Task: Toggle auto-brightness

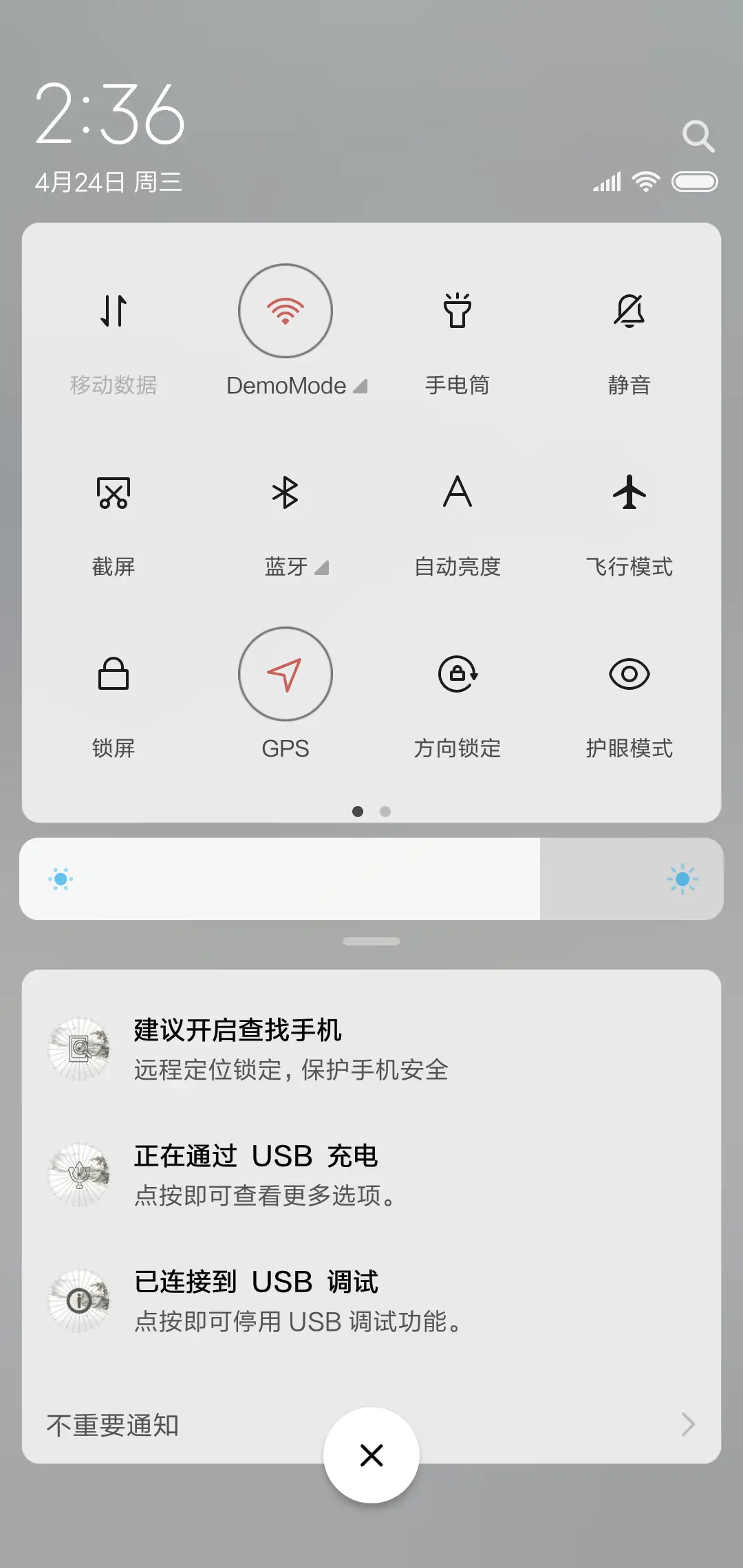Action: coord(457,492)
